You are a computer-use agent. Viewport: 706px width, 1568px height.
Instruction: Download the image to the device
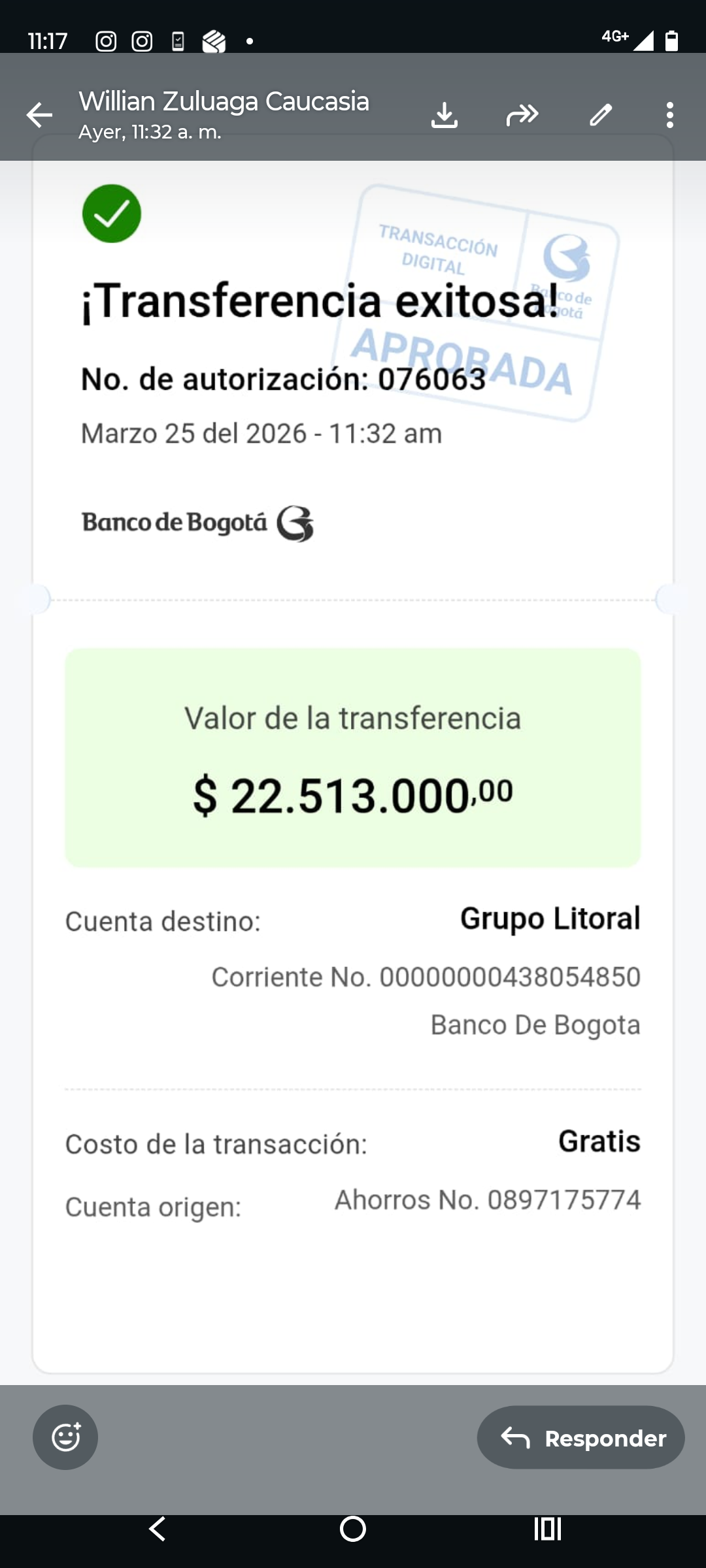tap(445, 115)
